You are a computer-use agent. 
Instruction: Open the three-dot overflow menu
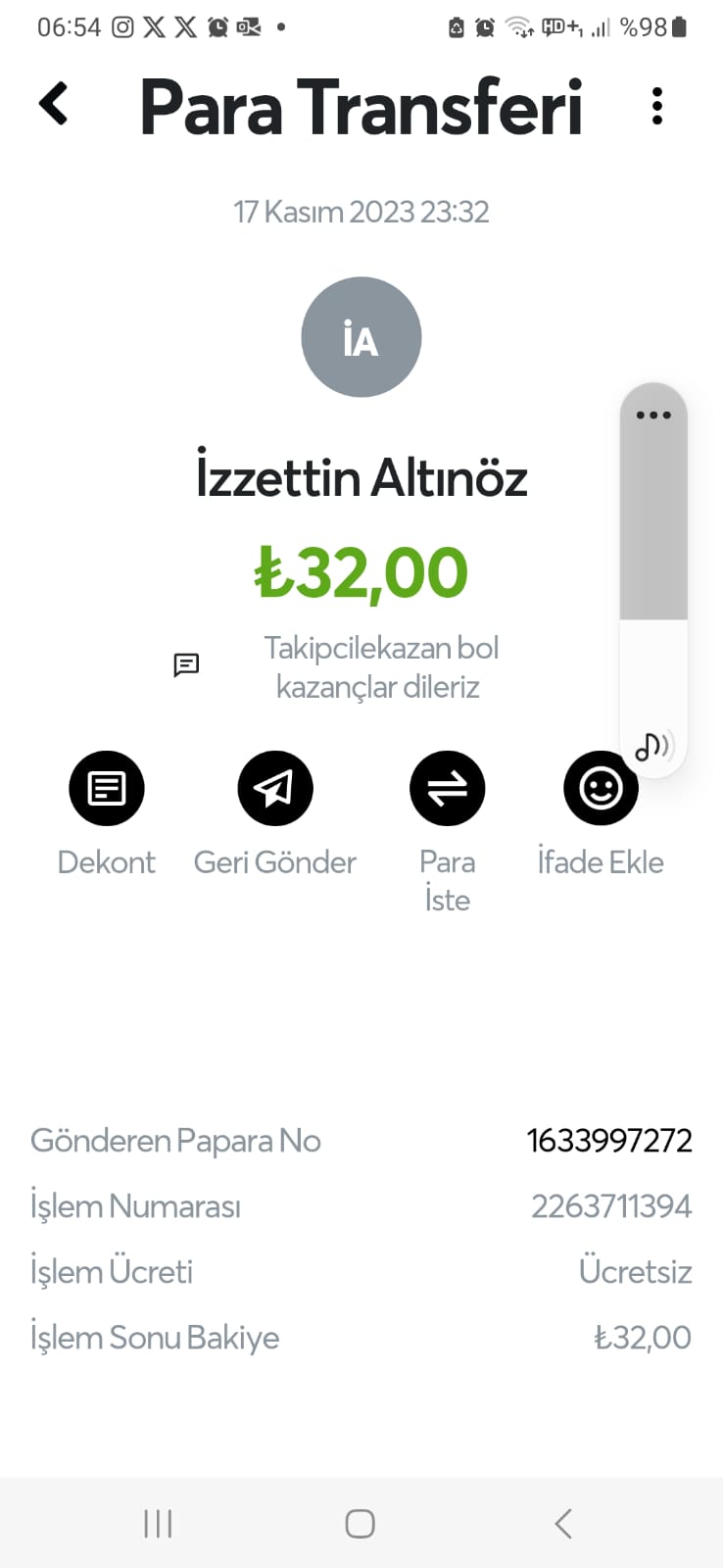pyautogui.click(x=656, y=106)
